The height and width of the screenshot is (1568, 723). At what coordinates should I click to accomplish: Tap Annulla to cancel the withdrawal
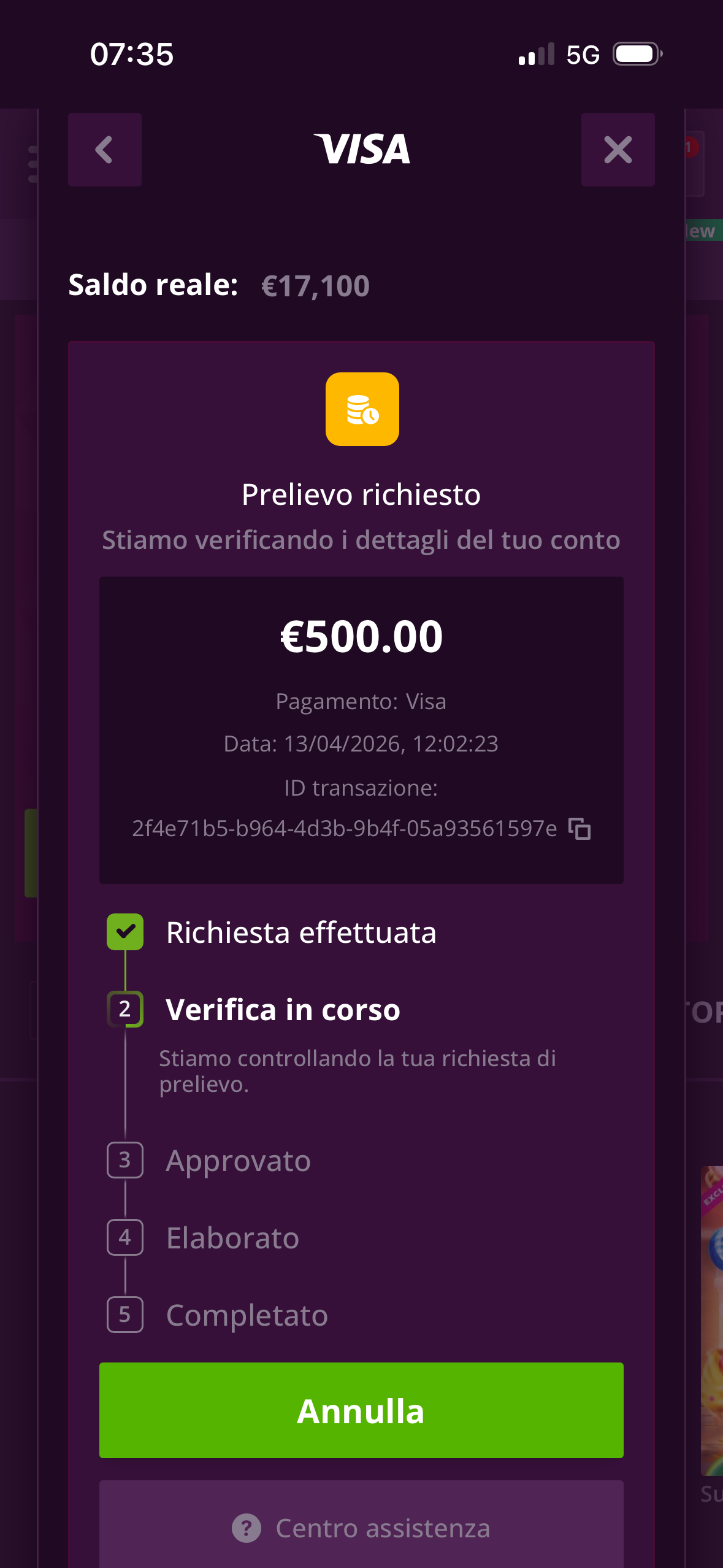pos(361,1410)
